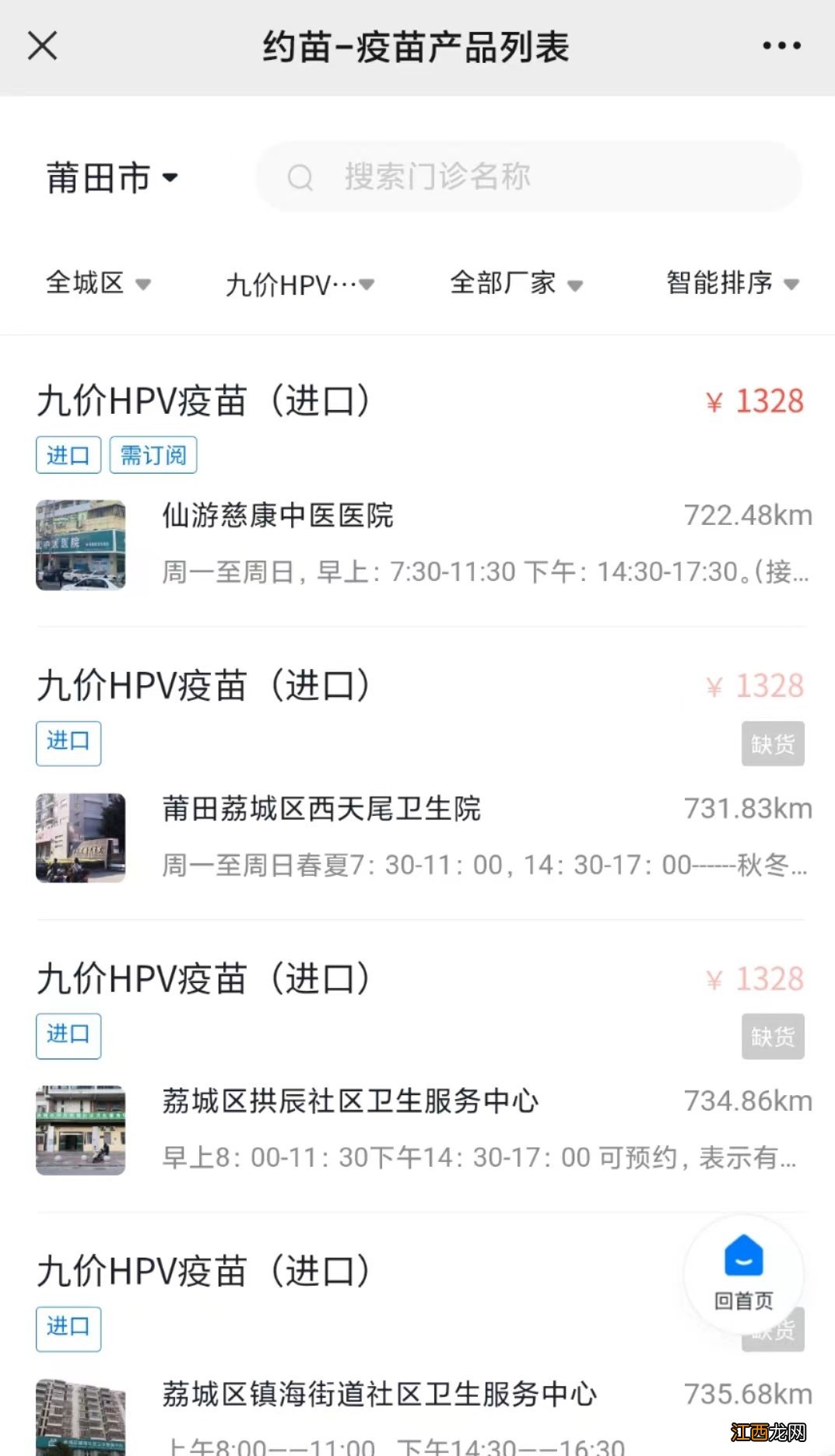Select the 九价HPV vaccine filter tab
This screenshot has height=1456, width=835.
(300, 283)
